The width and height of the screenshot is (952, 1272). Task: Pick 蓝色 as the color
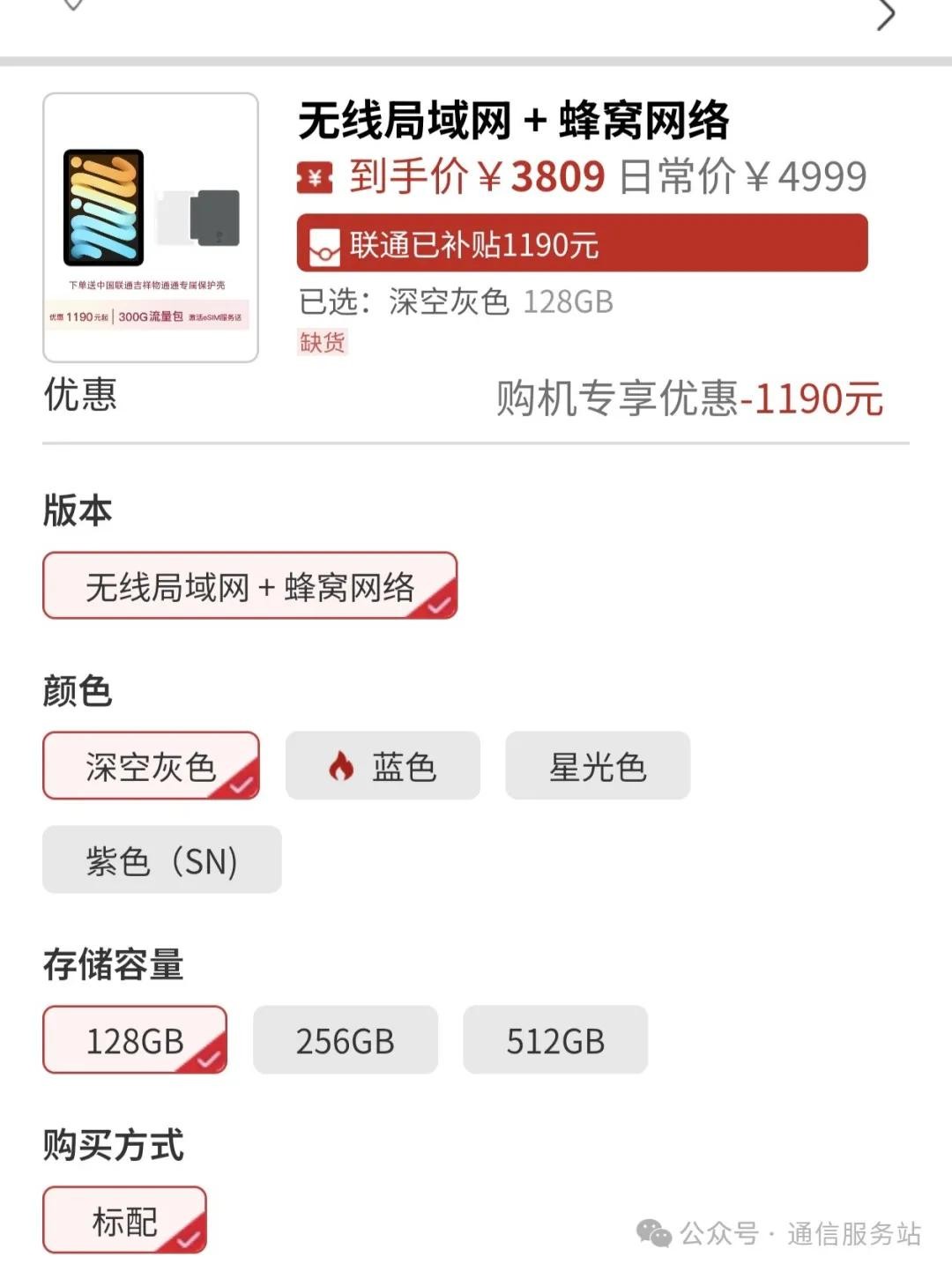click(383, 766)
